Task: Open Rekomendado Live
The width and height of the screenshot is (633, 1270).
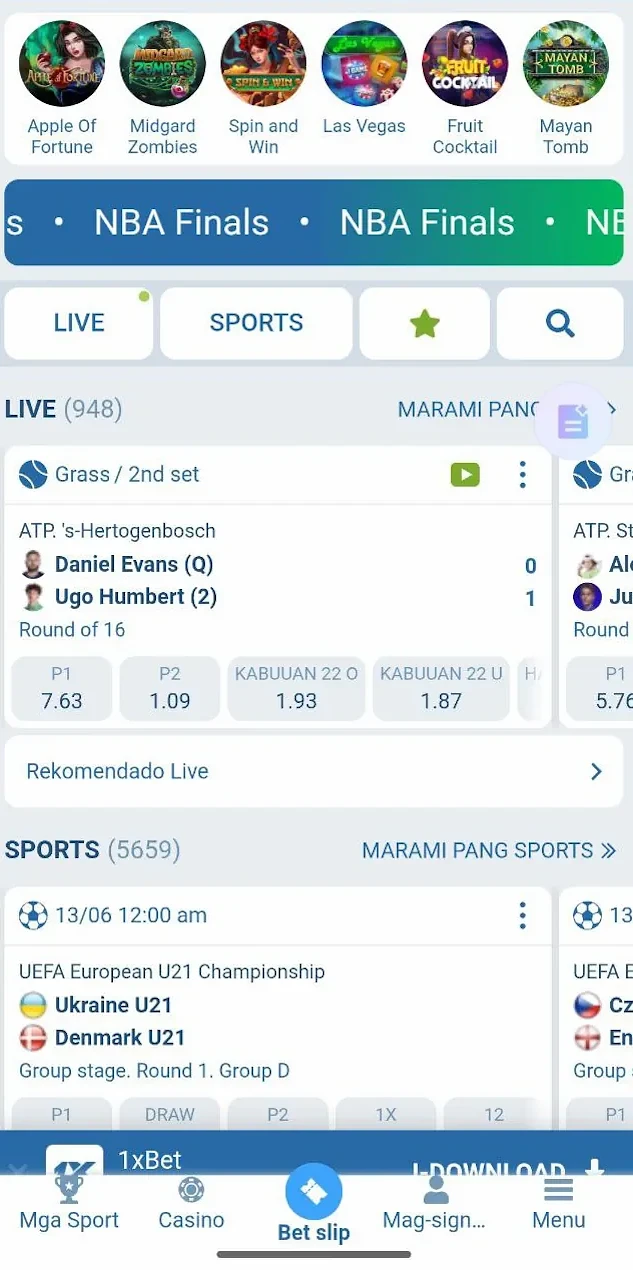Action: (314, 771)
